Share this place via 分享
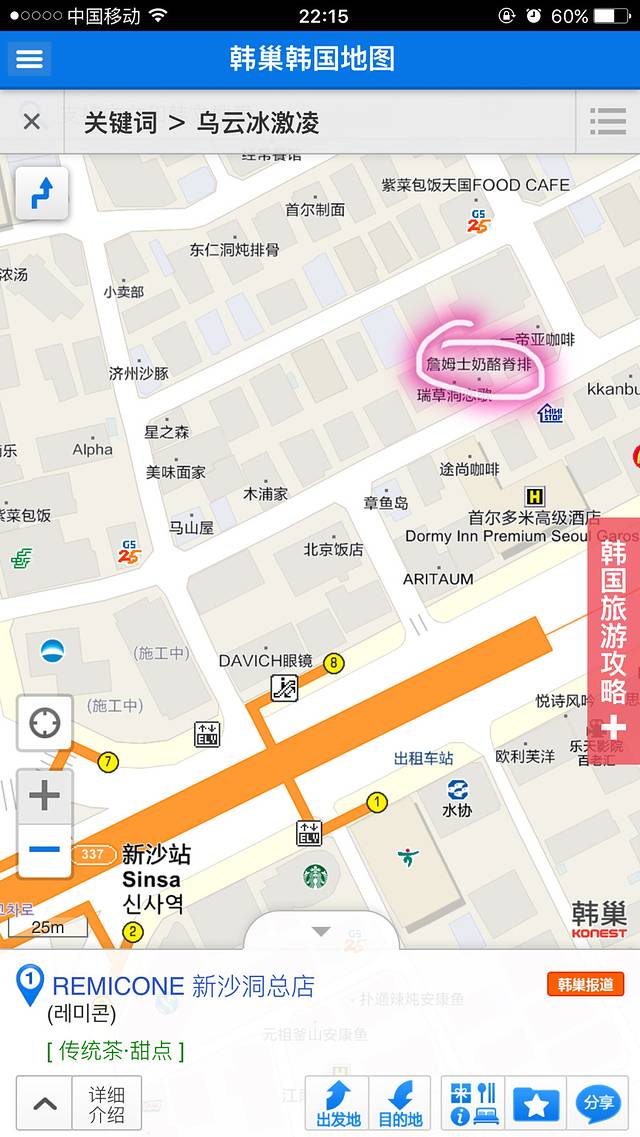Viewport: 640px width, 1137px height. point(598,1104)
